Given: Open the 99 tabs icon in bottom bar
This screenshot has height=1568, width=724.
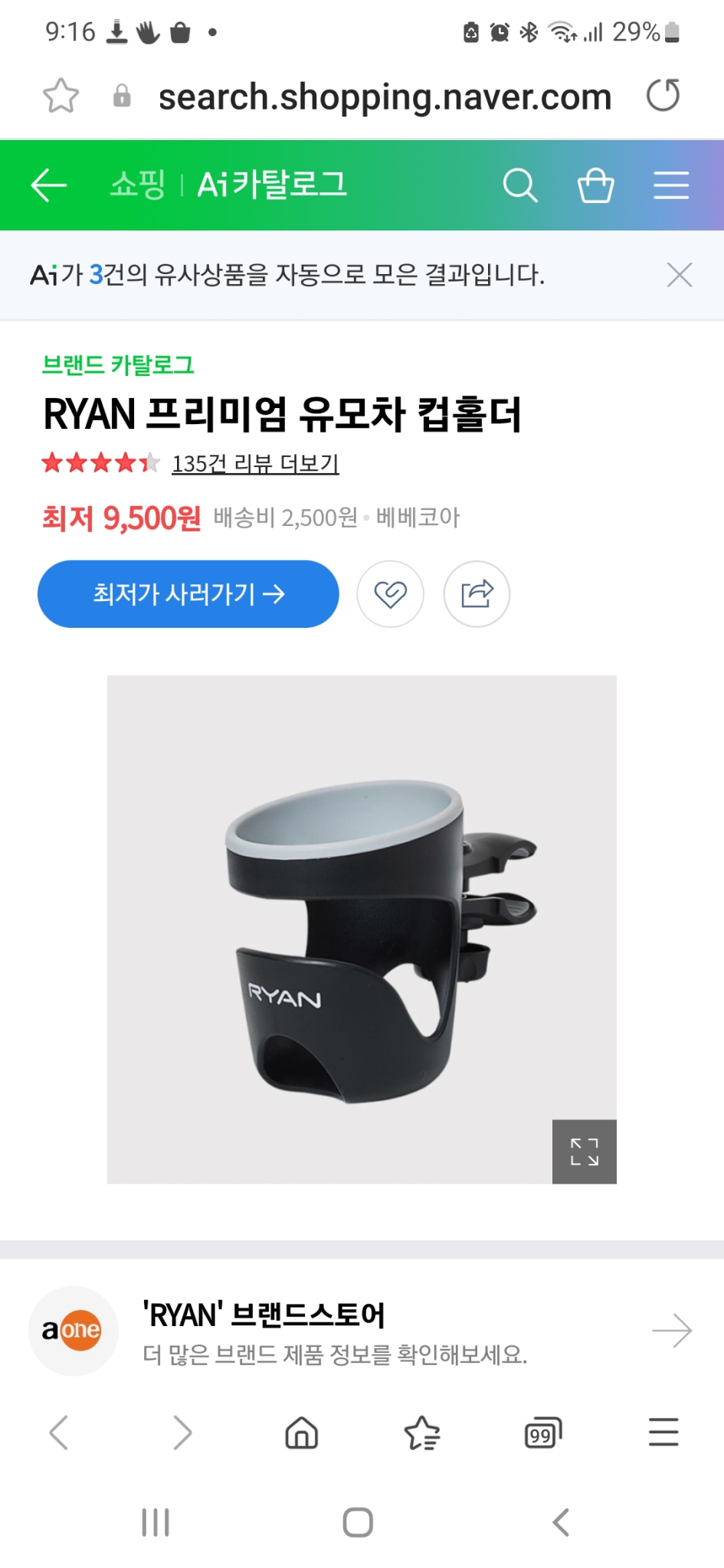Looking at the screenshot, I should [x=542, y=1432].
